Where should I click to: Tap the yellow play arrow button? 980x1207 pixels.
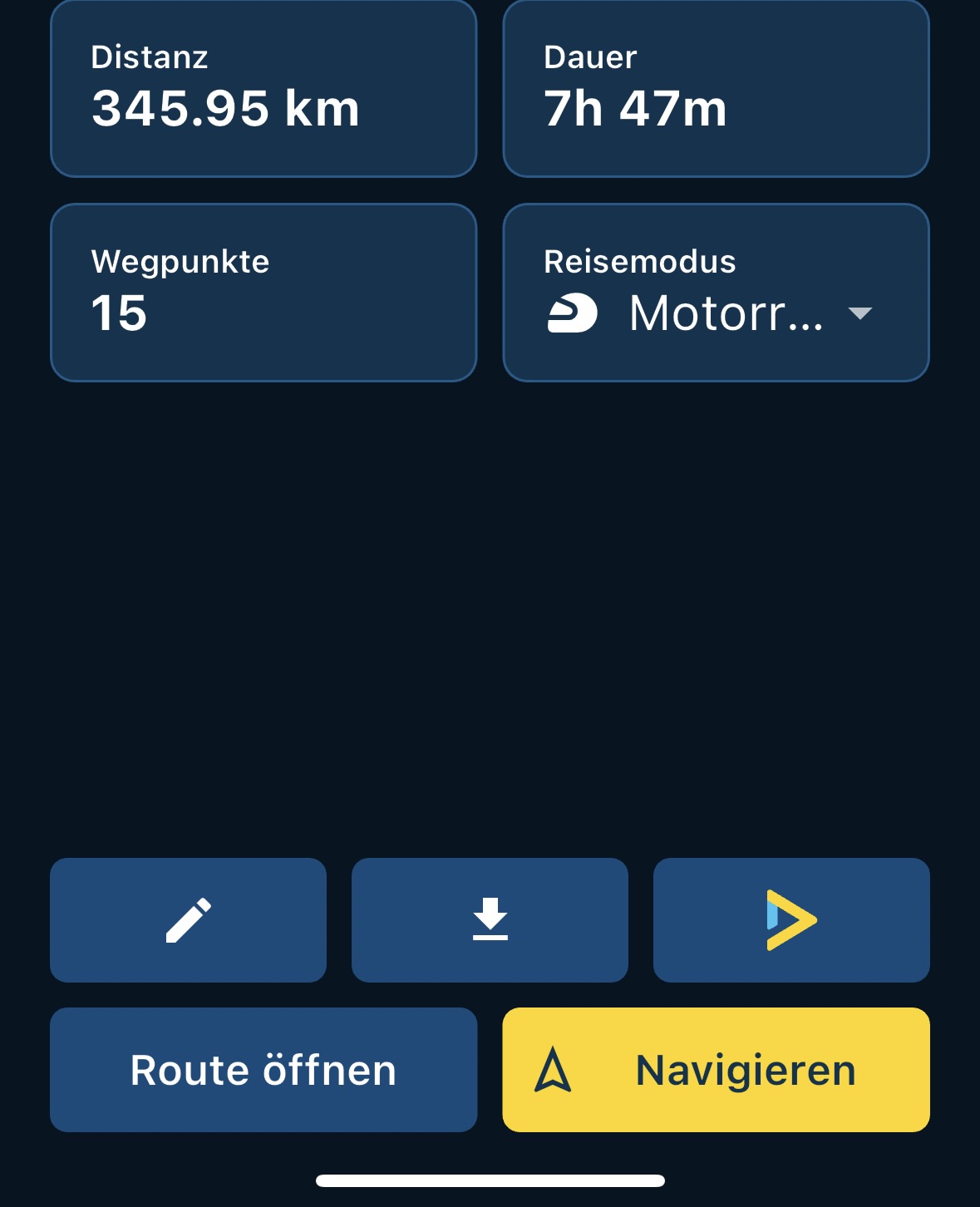click(x=791, y=920)
